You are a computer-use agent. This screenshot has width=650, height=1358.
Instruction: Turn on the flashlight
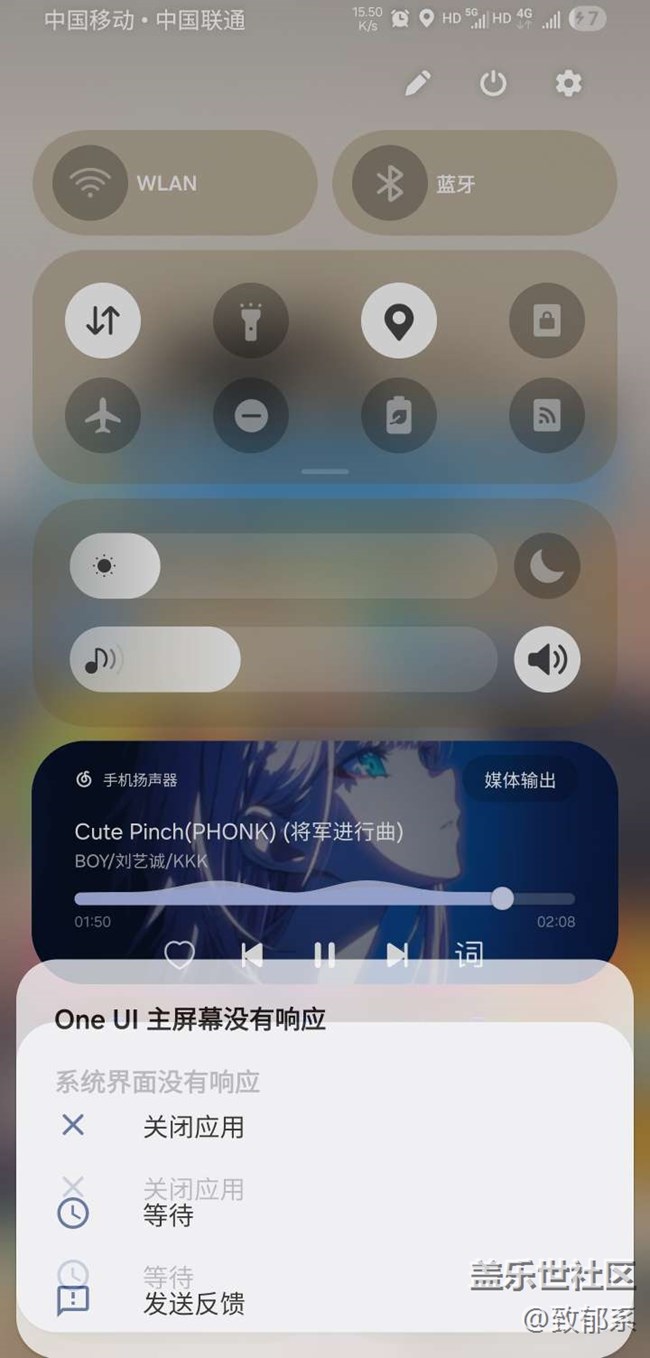251,321
